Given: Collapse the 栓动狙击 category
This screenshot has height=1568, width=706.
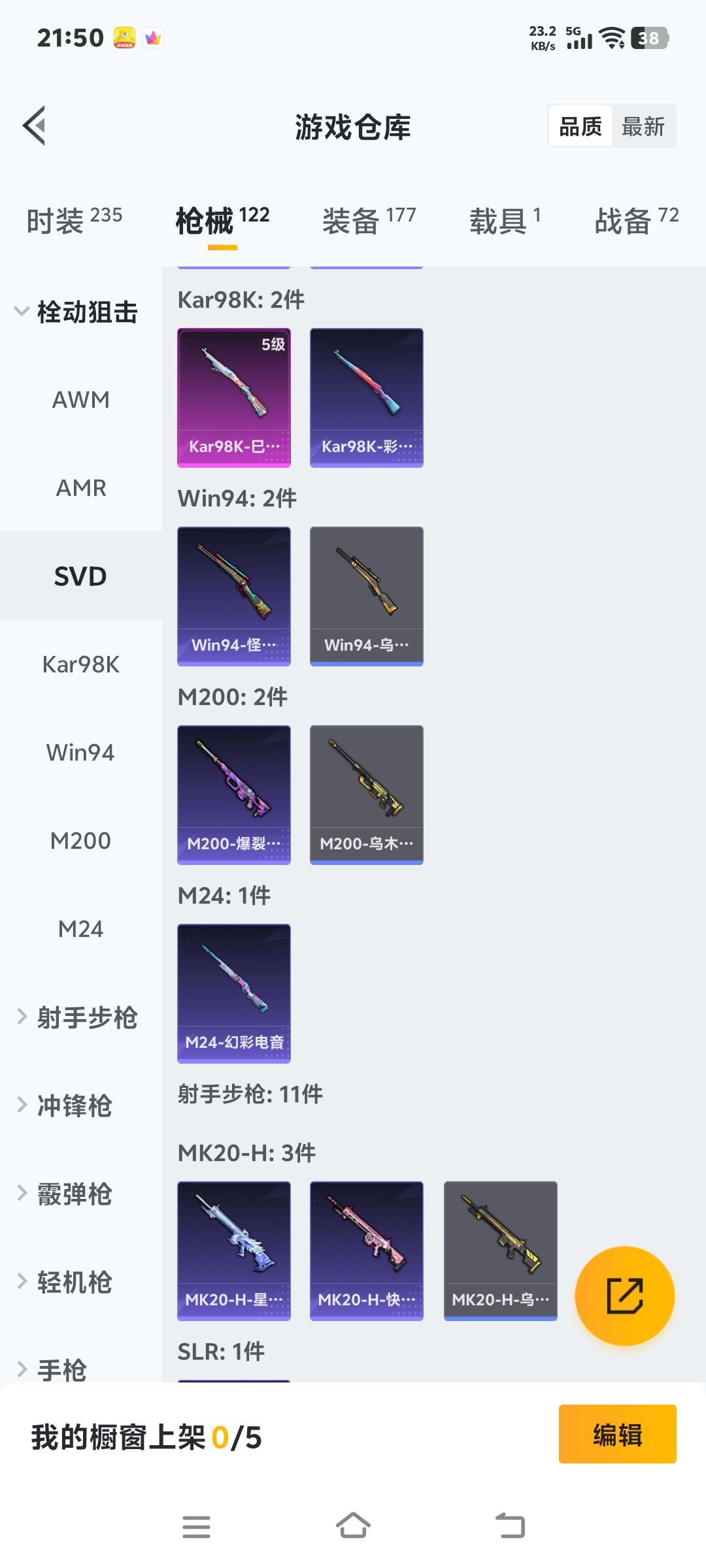Looking at the screenshot, I should pyautogui.click(x=87, y=312).
